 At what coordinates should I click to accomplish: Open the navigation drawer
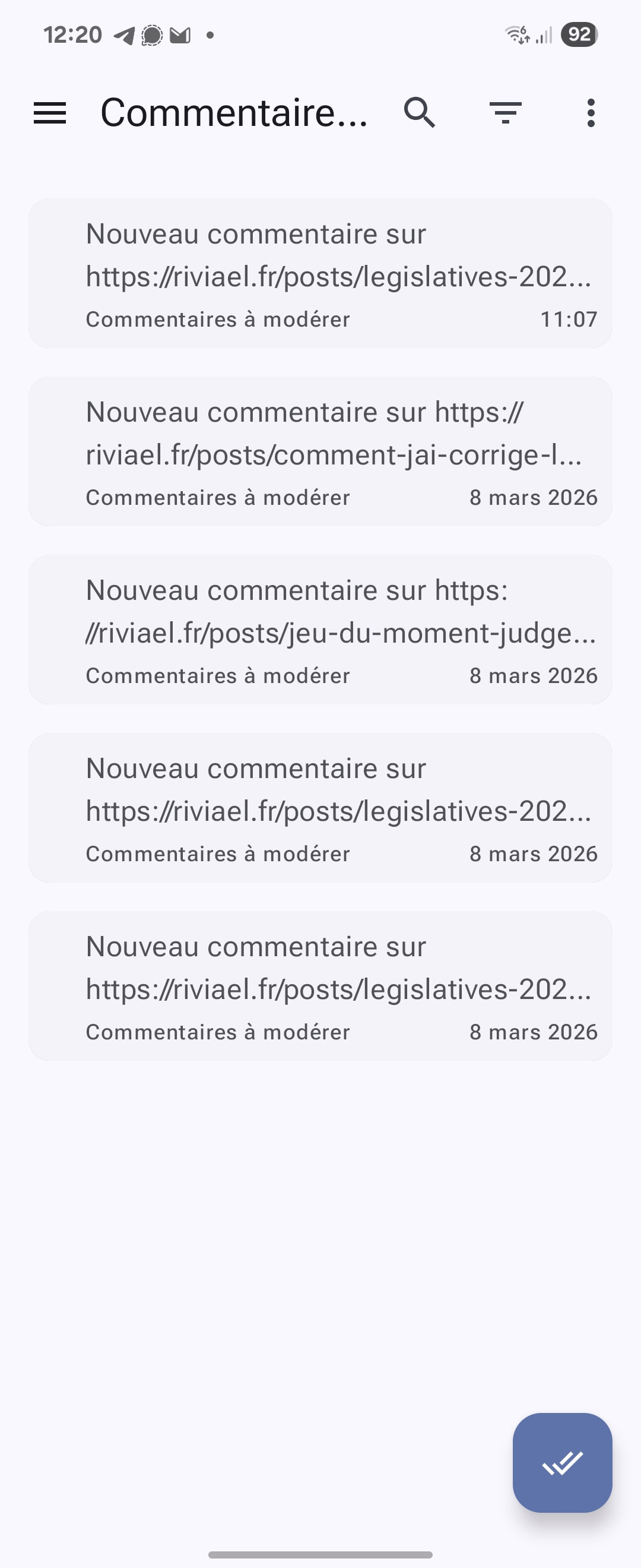tap(50, 113)
